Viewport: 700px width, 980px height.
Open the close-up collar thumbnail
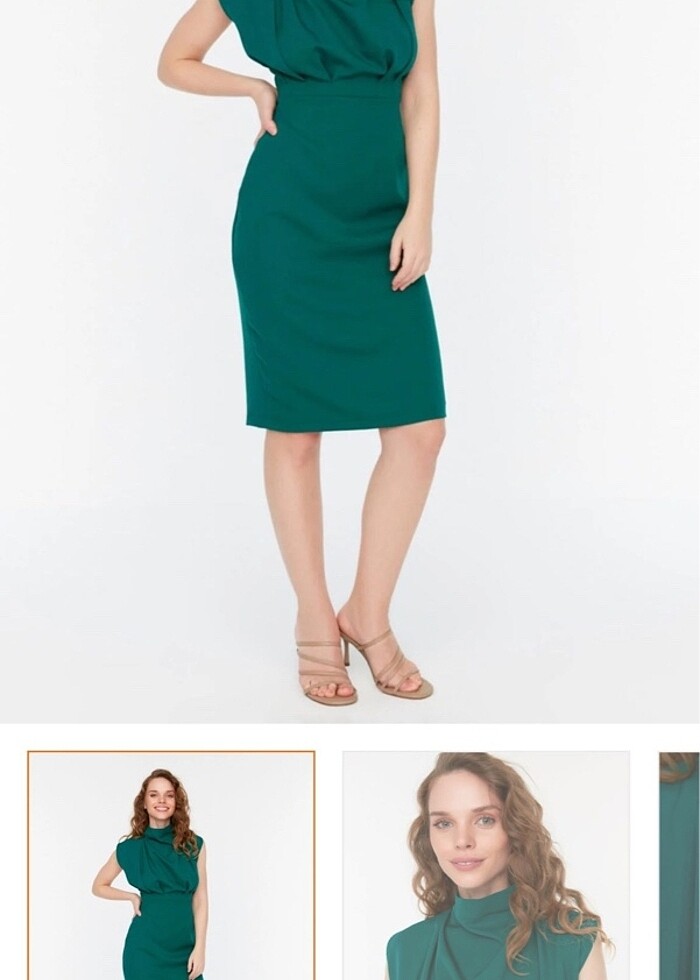point(486,865)
